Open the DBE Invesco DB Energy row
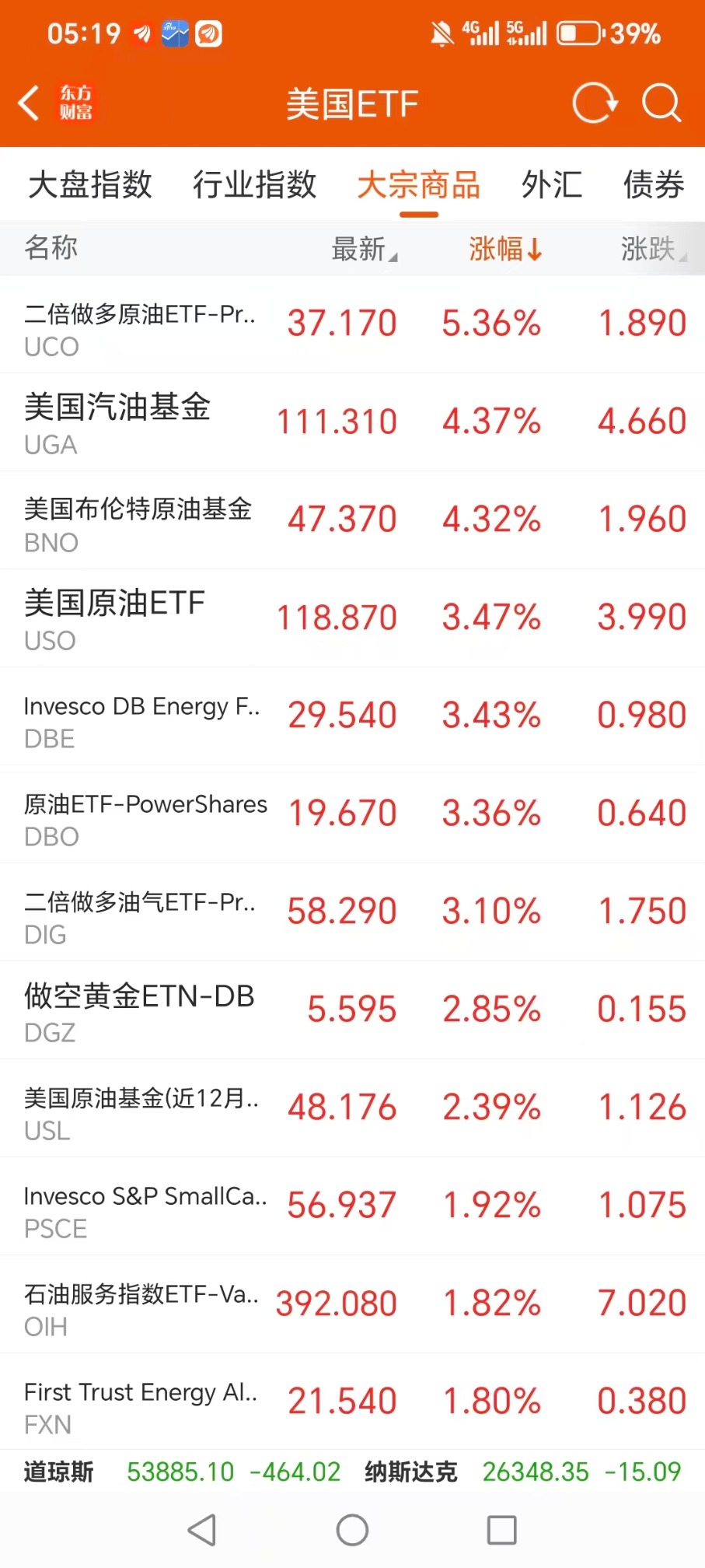 tap(352, 716)
